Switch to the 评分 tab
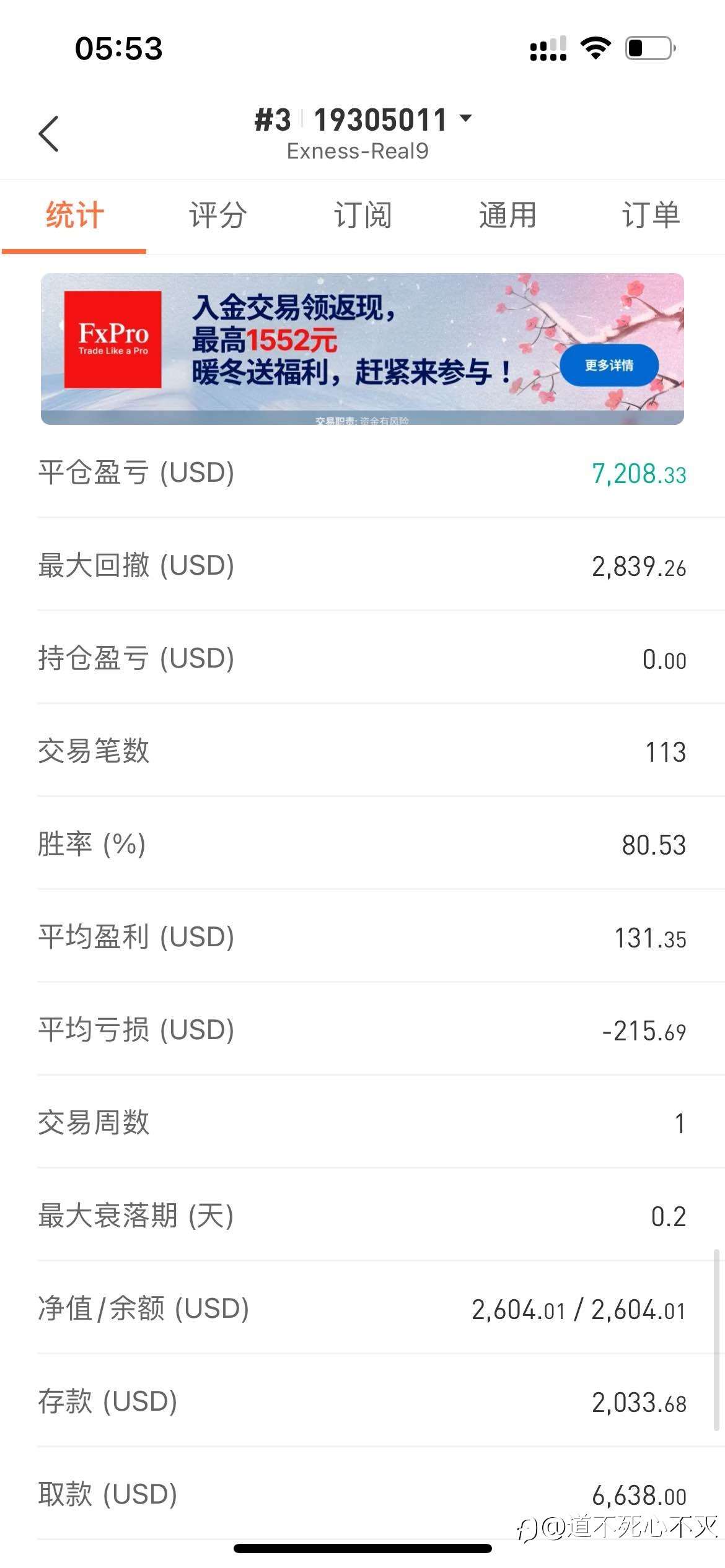 pyautogui.click(x=217, y=215)
